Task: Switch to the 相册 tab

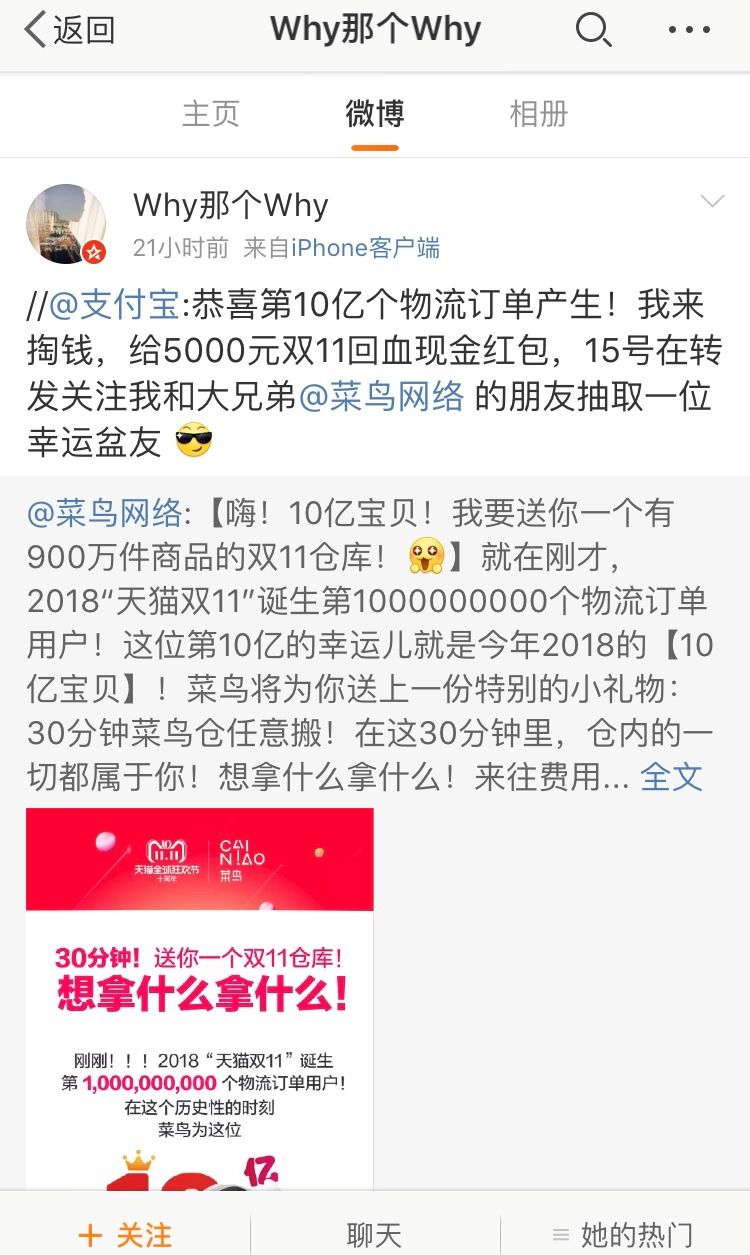Action: [539, 114]
